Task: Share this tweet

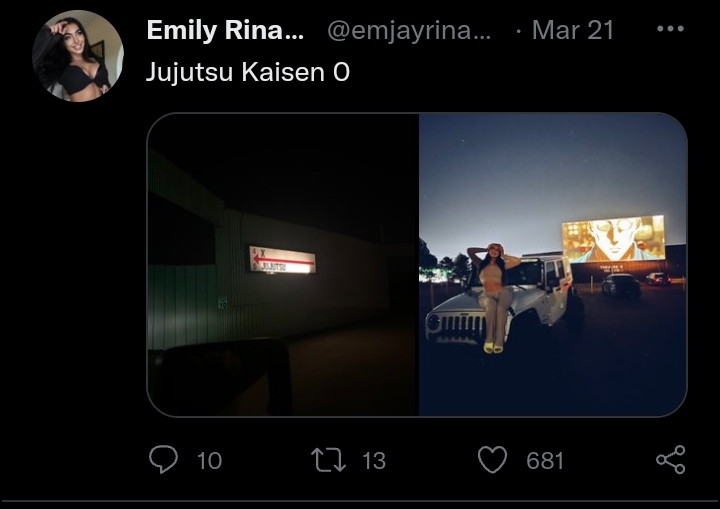Action: 670,460
